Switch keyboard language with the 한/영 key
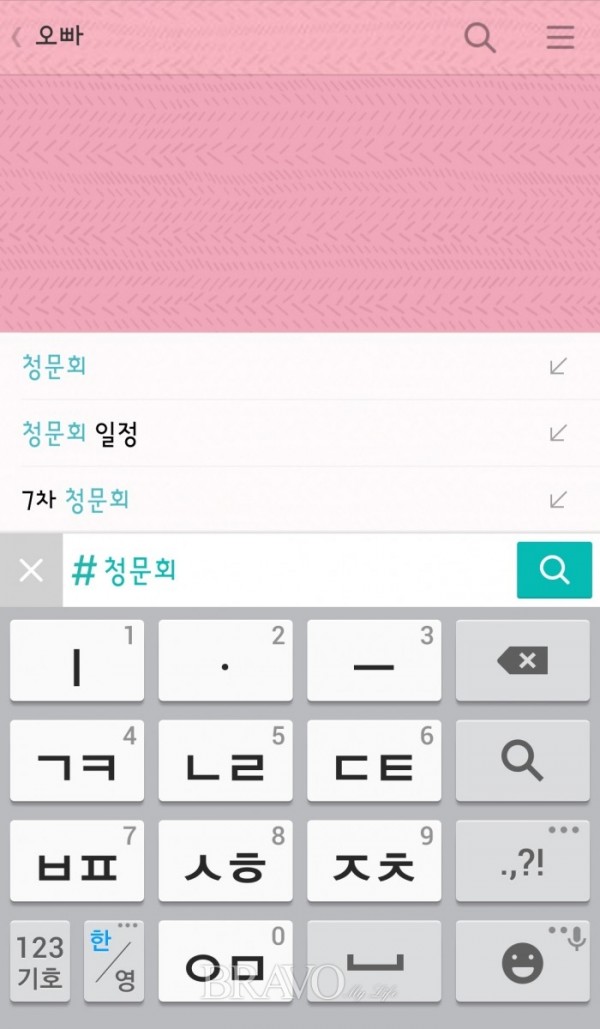 click(114, 961)
